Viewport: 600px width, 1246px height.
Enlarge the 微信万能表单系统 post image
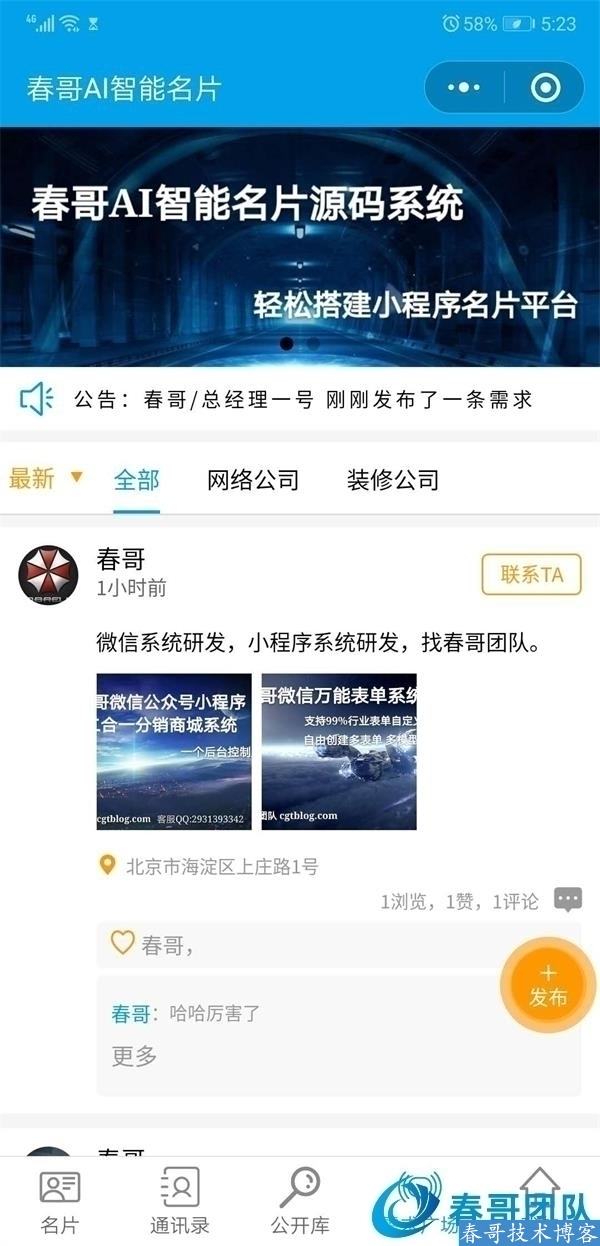click(x=339, y=751)
